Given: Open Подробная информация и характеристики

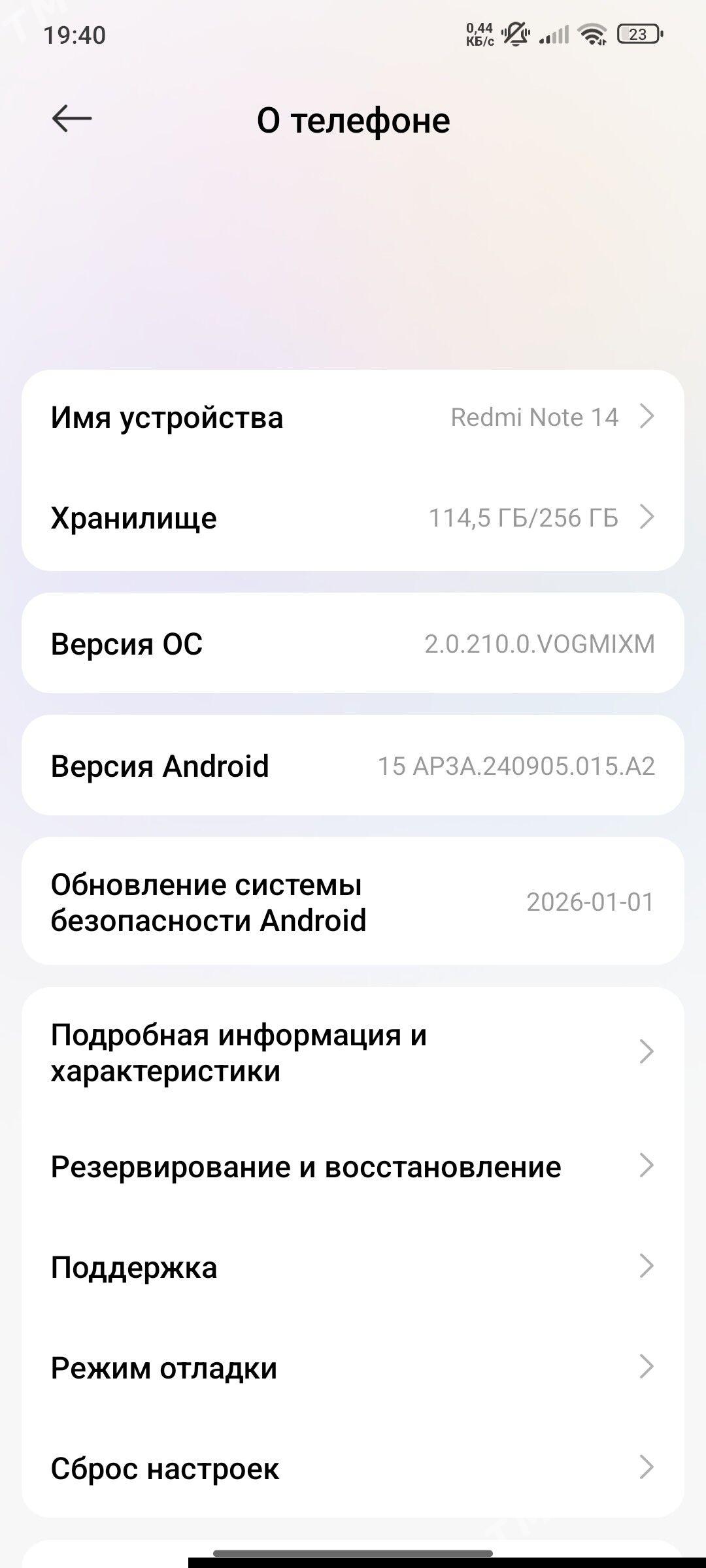Looking at the screenshot, I should [x=353, y=1053].
